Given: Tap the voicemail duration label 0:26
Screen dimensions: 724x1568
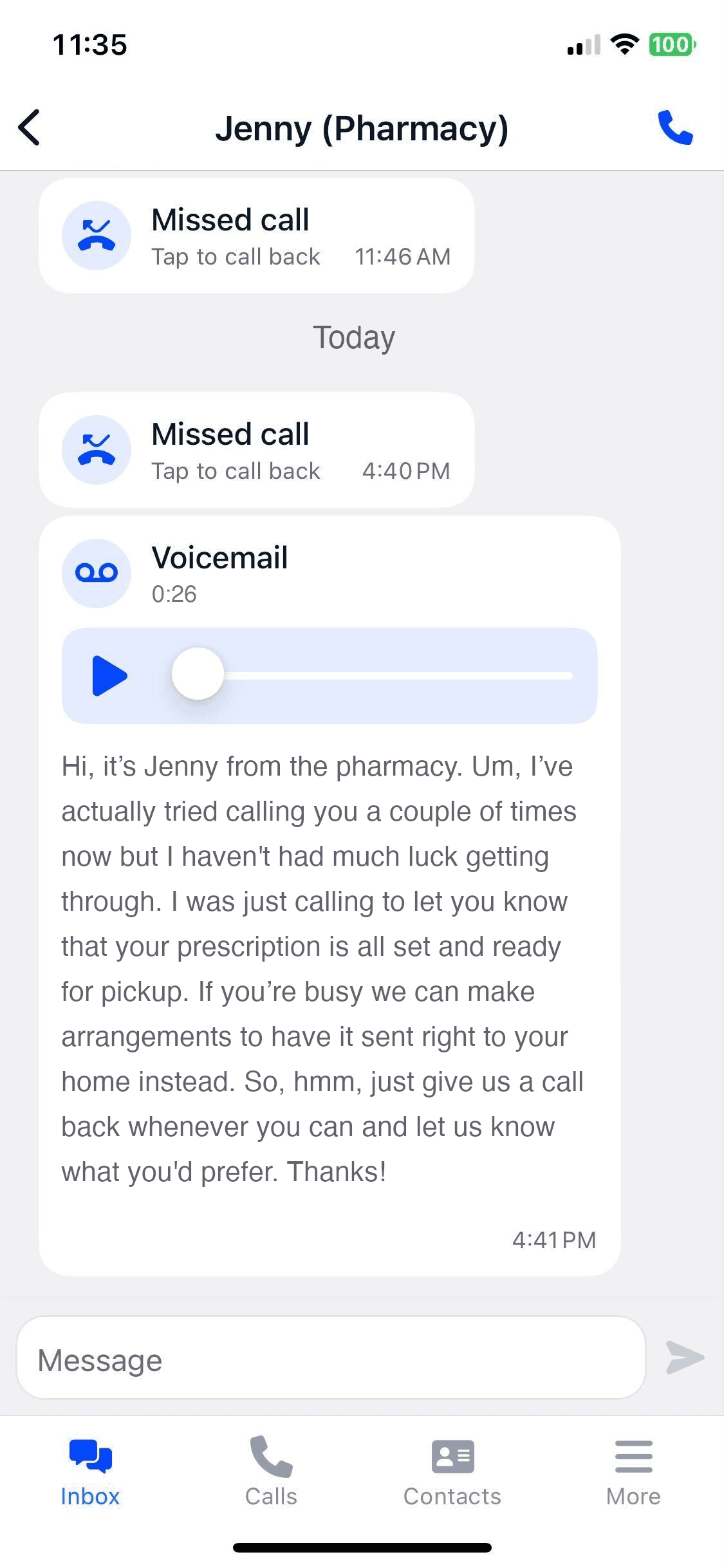Looking at the screenshot, I should [x=174, y=595].
